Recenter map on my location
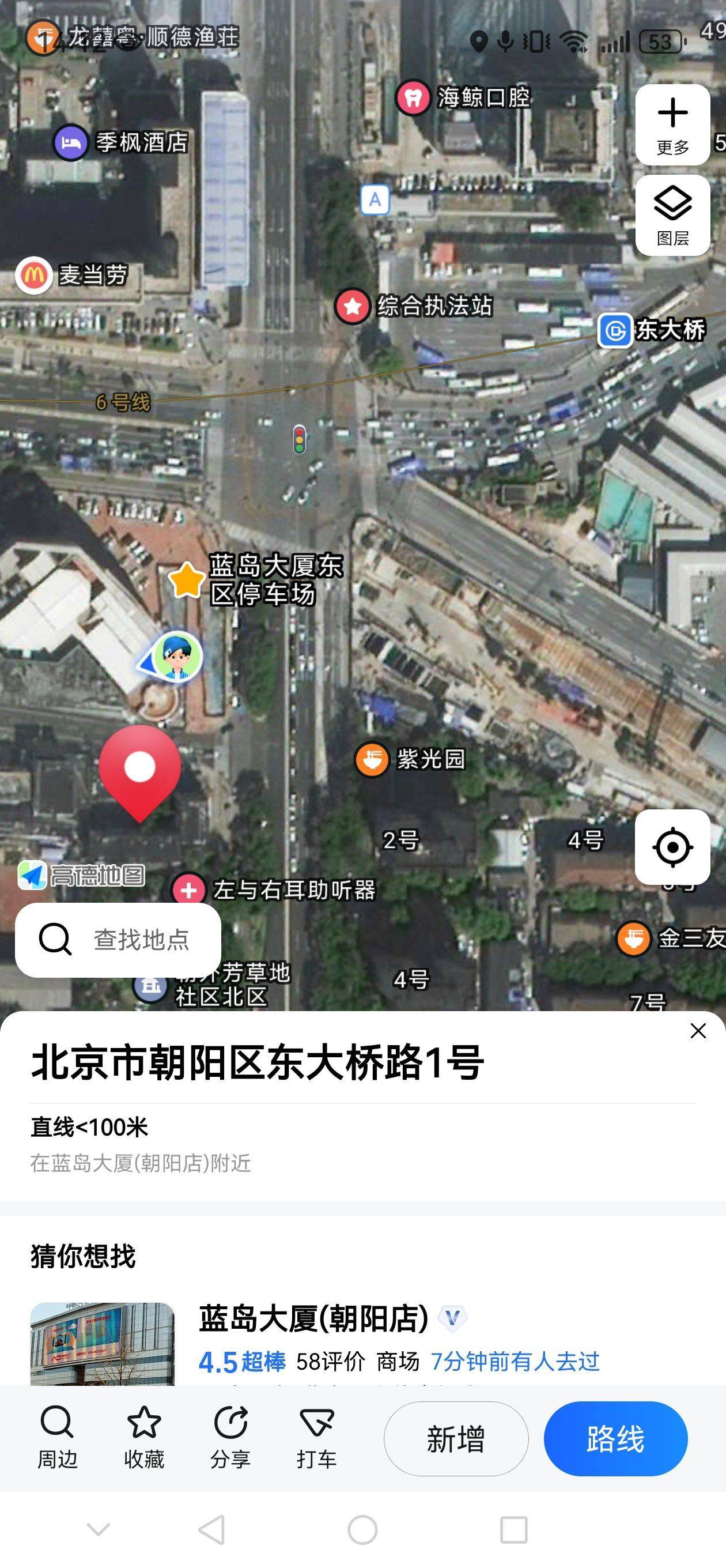The width and height of the screenshot is (726, 1568). [x=672, y=847]
